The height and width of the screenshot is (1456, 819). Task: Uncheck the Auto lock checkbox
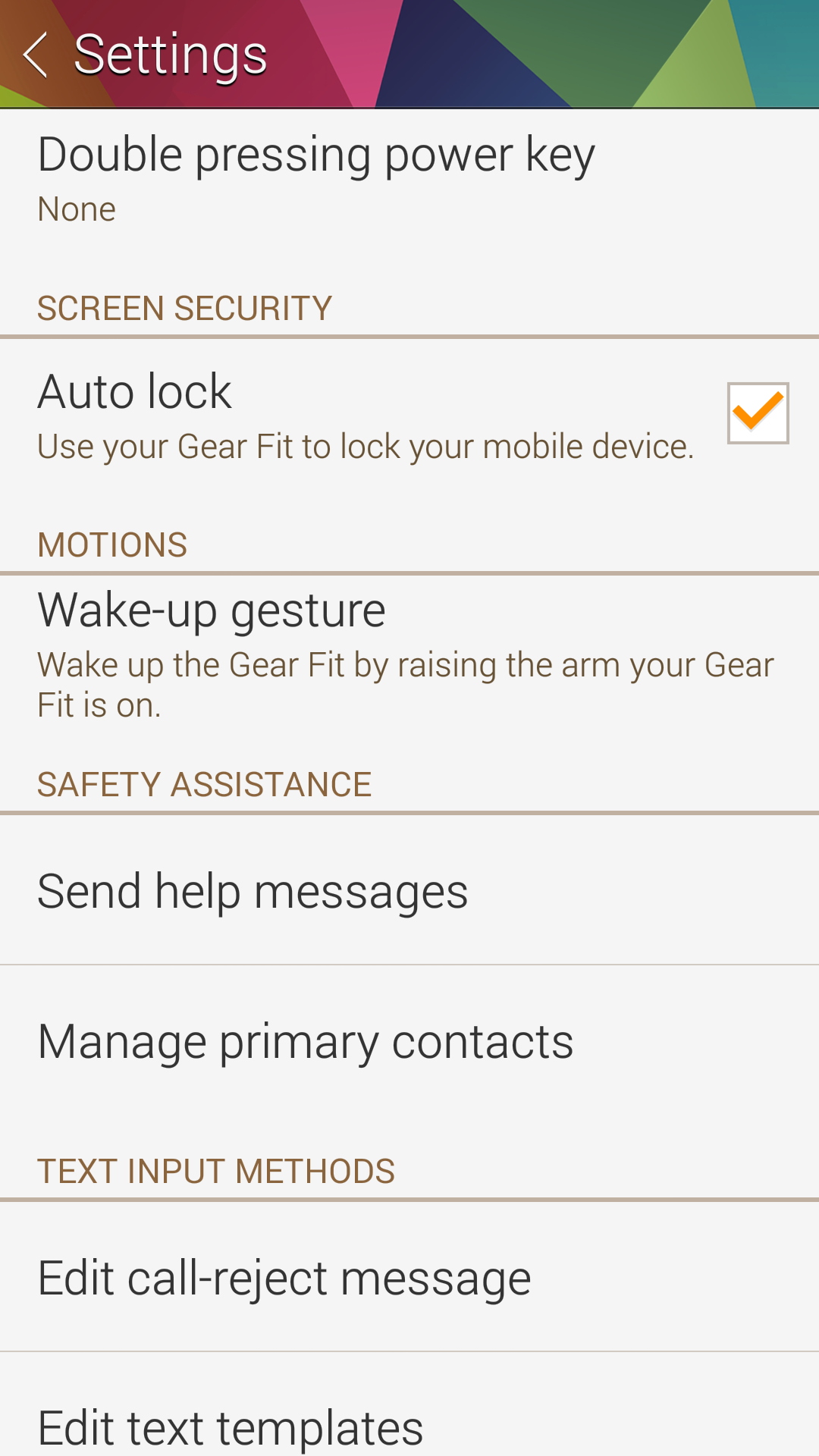click(758, 413)
